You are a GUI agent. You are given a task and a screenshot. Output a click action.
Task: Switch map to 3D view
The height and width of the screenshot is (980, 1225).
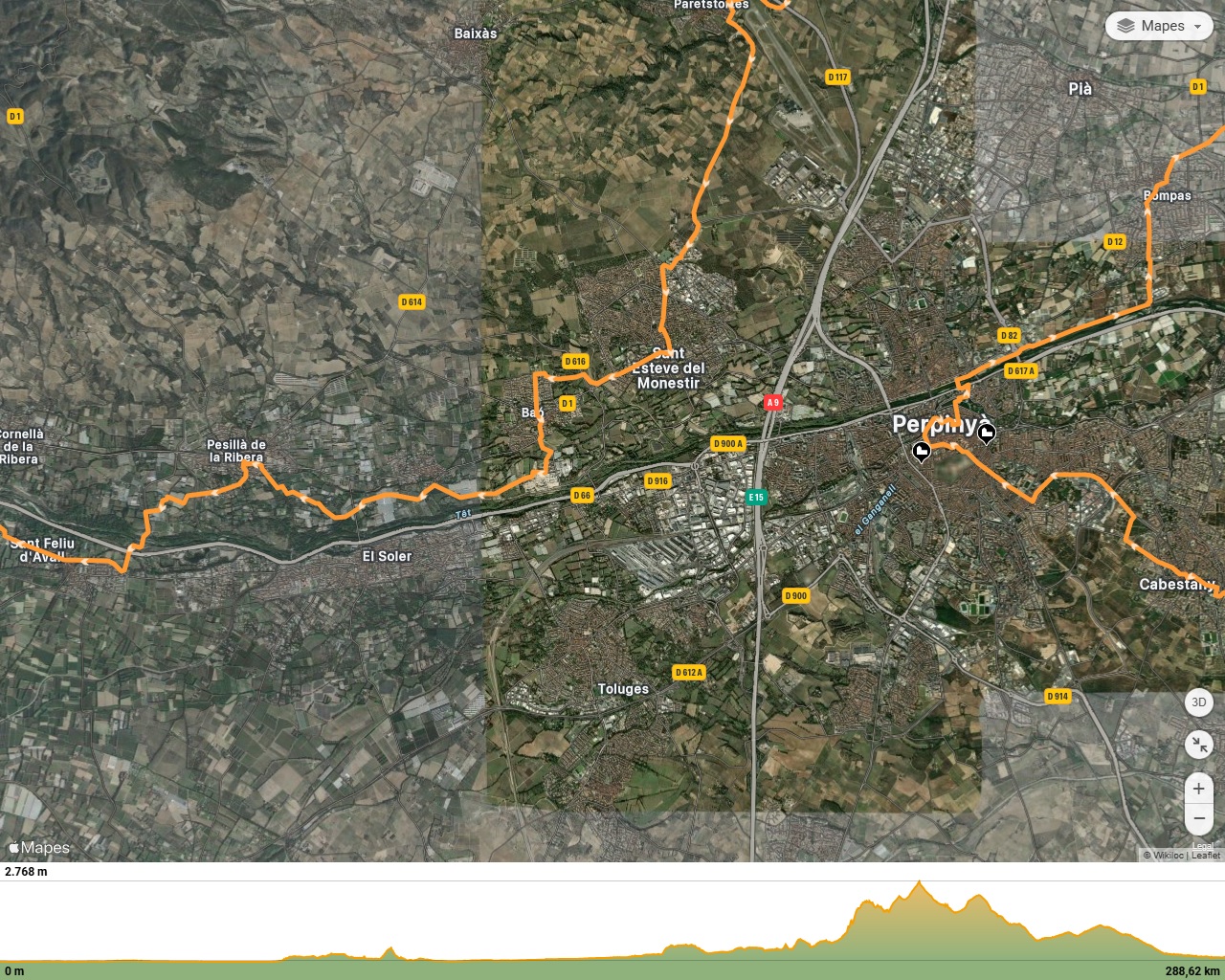click(x=1198, y=702)
